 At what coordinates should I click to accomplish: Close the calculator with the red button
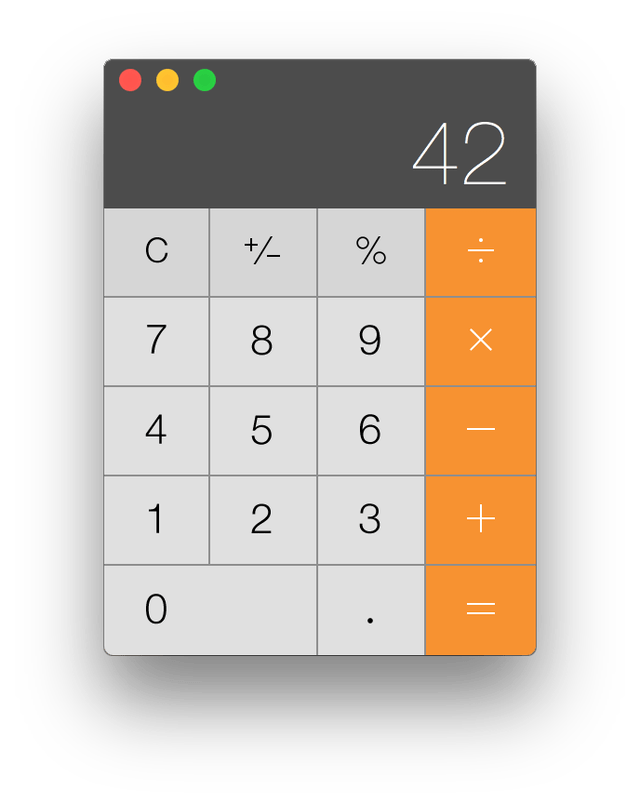[x=130, y=80]
